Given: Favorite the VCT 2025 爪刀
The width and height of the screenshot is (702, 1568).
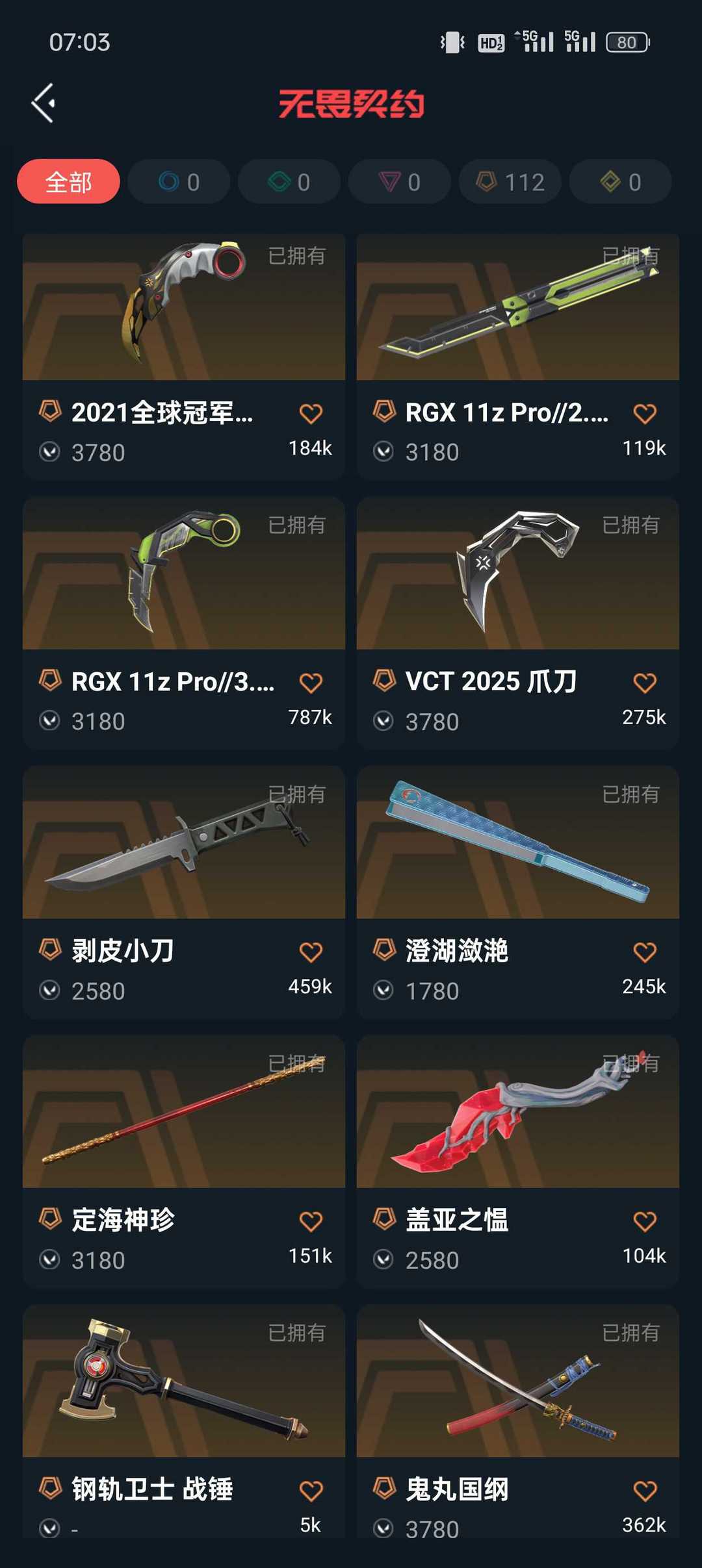Looking at the screenshot, I should (x=645, y=683).
